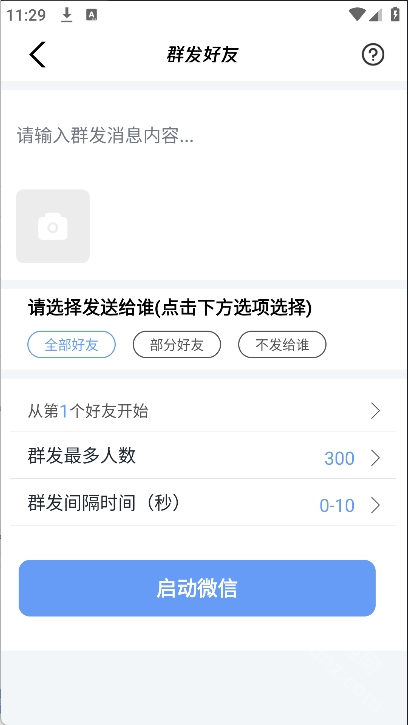This screenshot has height=725, width=408.
Task: Open the 从第1个好友开始 row
Action: [x=203, y=411]
